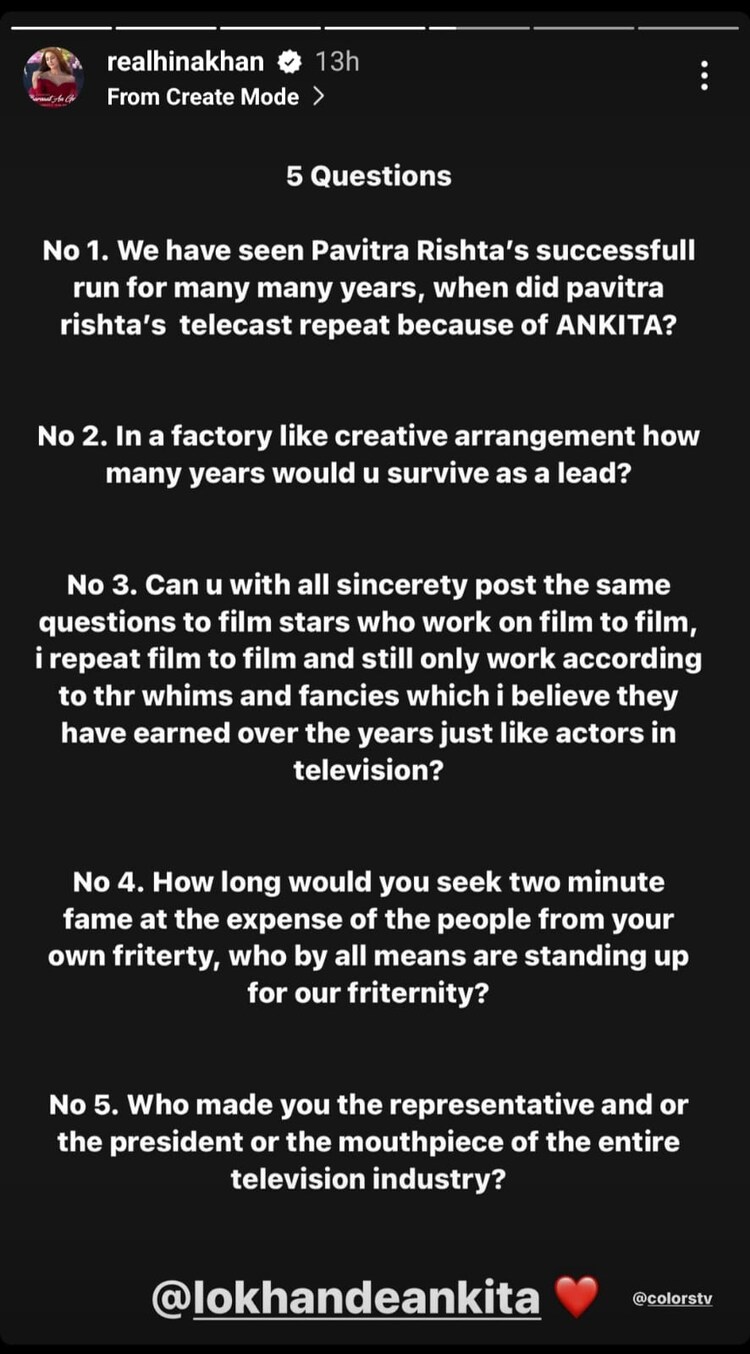This screenshot has width=750, height=1354.
Task: Click the pink avatar thumbnail in the header
Action: click(x=51, y=77)
